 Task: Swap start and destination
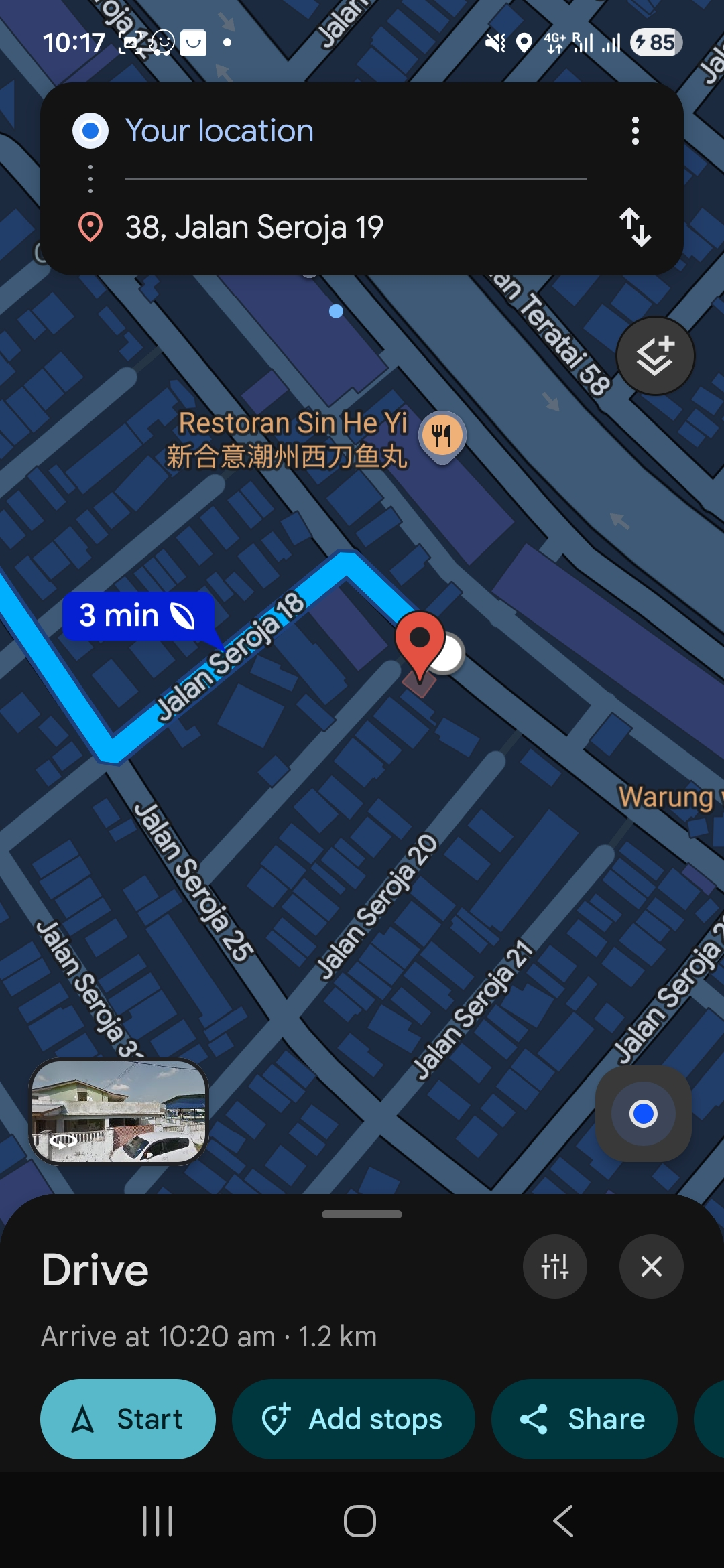(x=635, y=227)
